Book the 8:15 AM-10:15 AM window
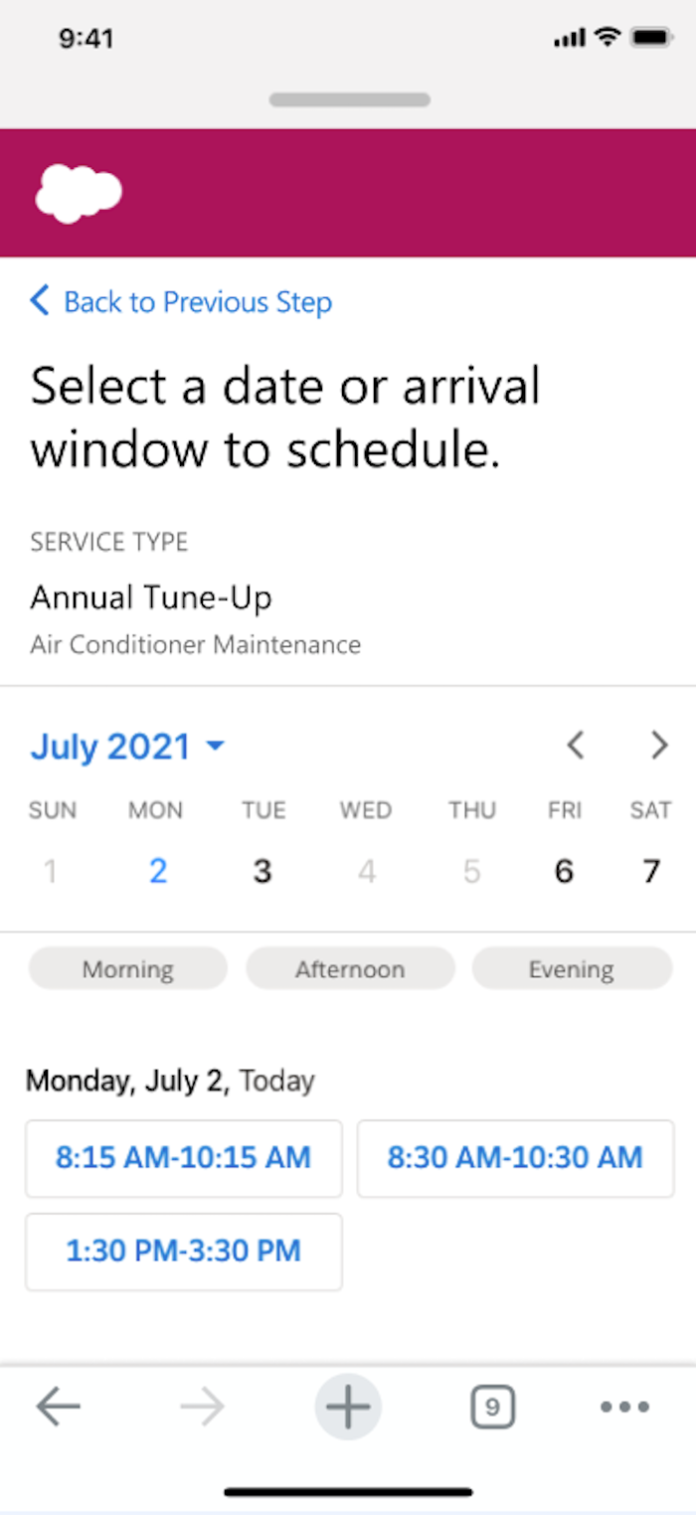 pos(184,1158)
